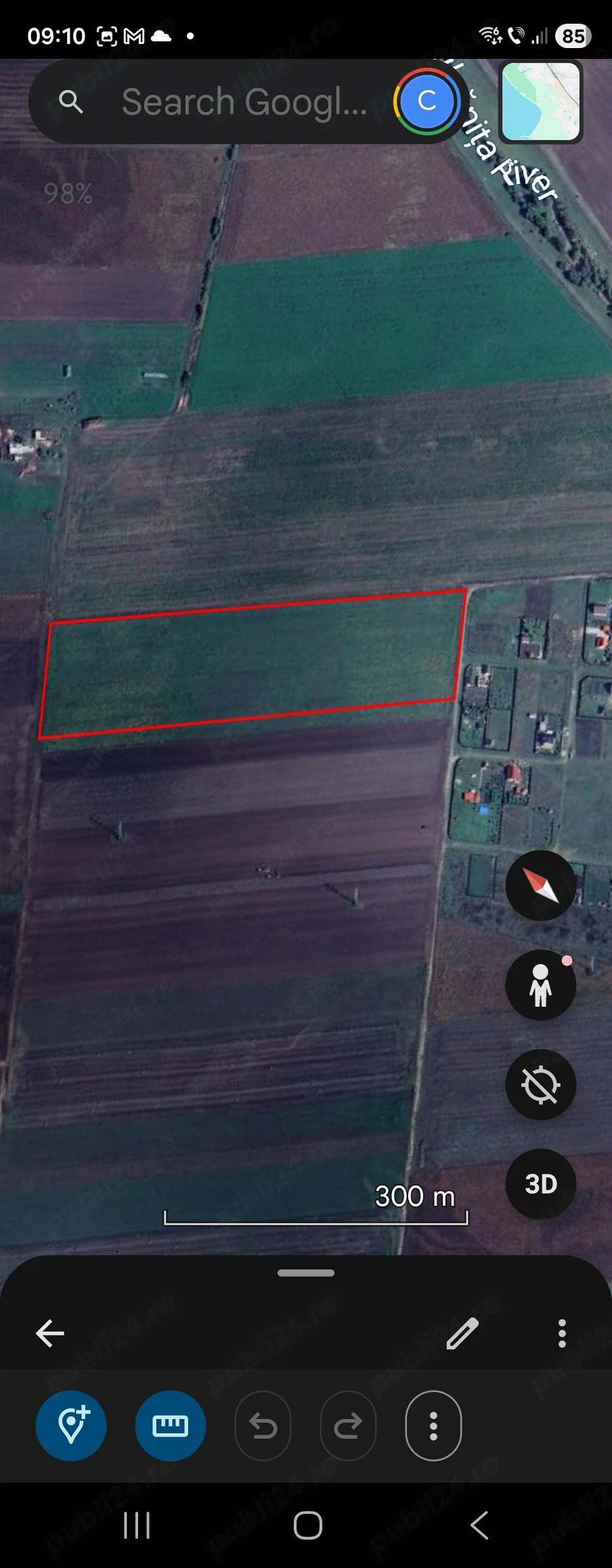Collapse the bottom sheet handle
The width and height of the screenshot is (612, 1568).
[306, 1273]
